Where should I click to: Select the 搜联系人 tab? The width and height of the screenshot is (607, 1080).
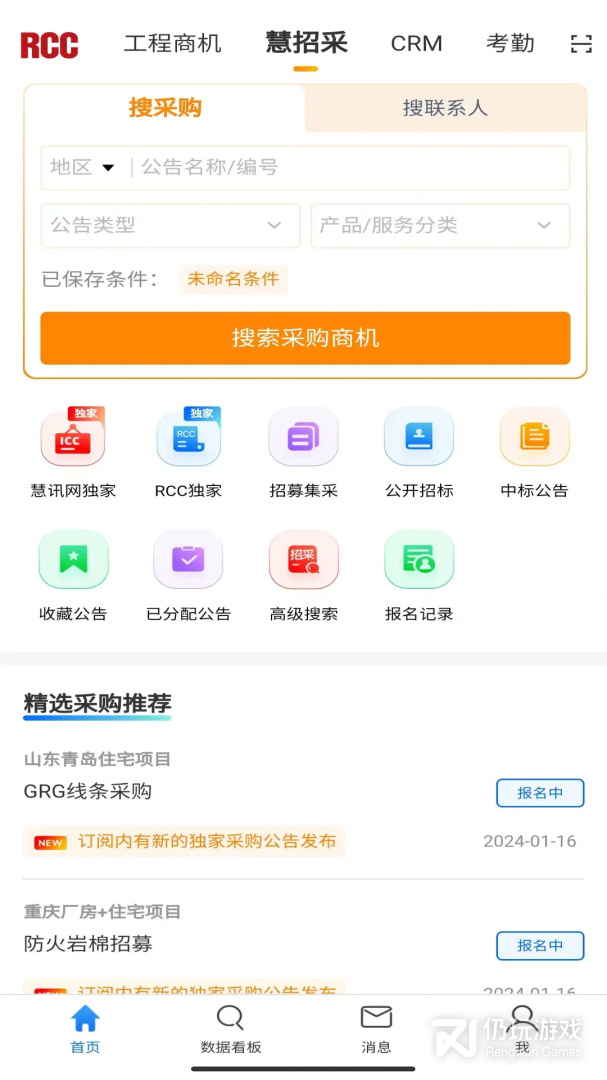coord(445,108)
